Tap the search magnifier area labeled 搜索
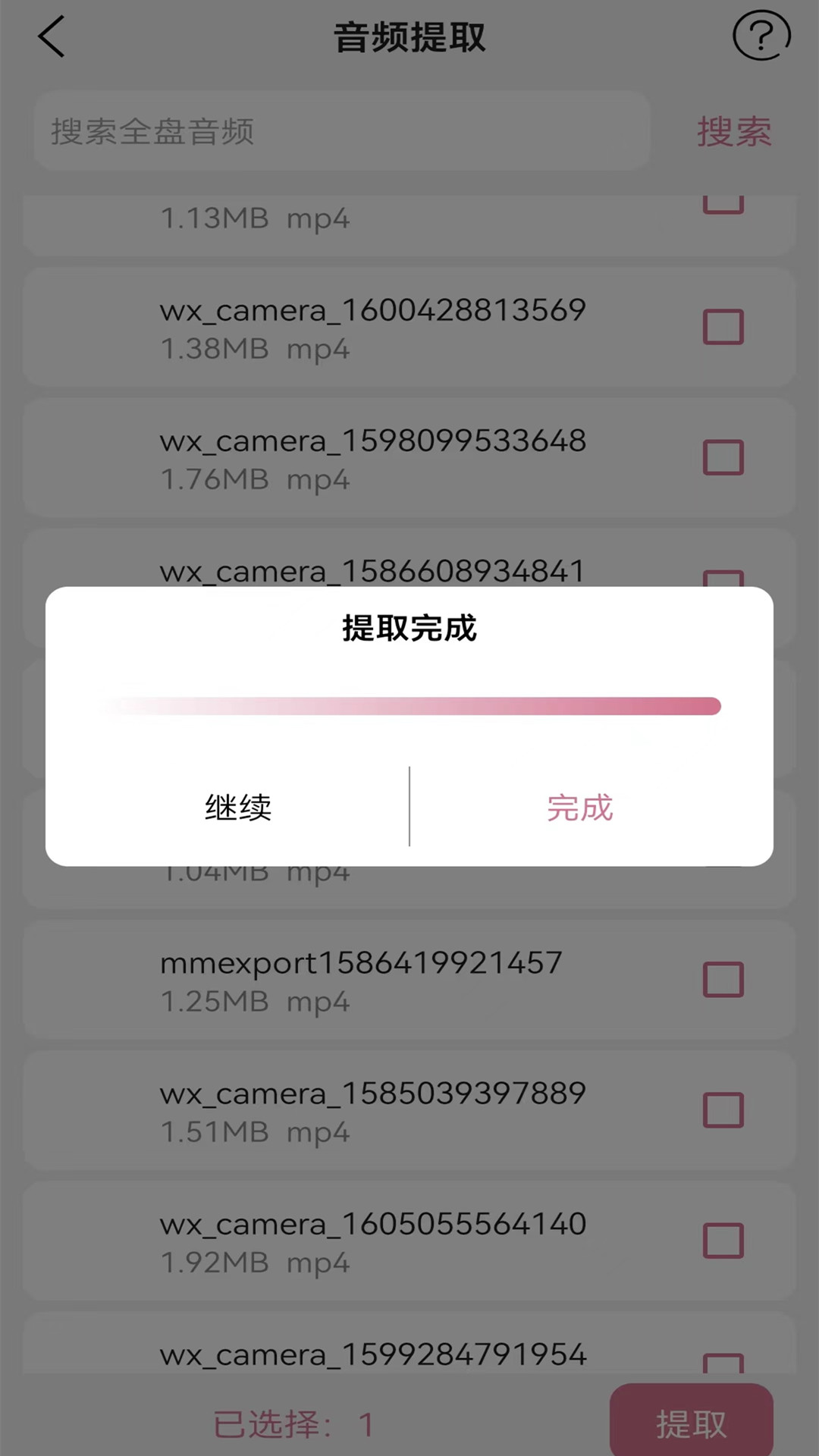This screenshot has height=1456, width=819. point(733,132)
